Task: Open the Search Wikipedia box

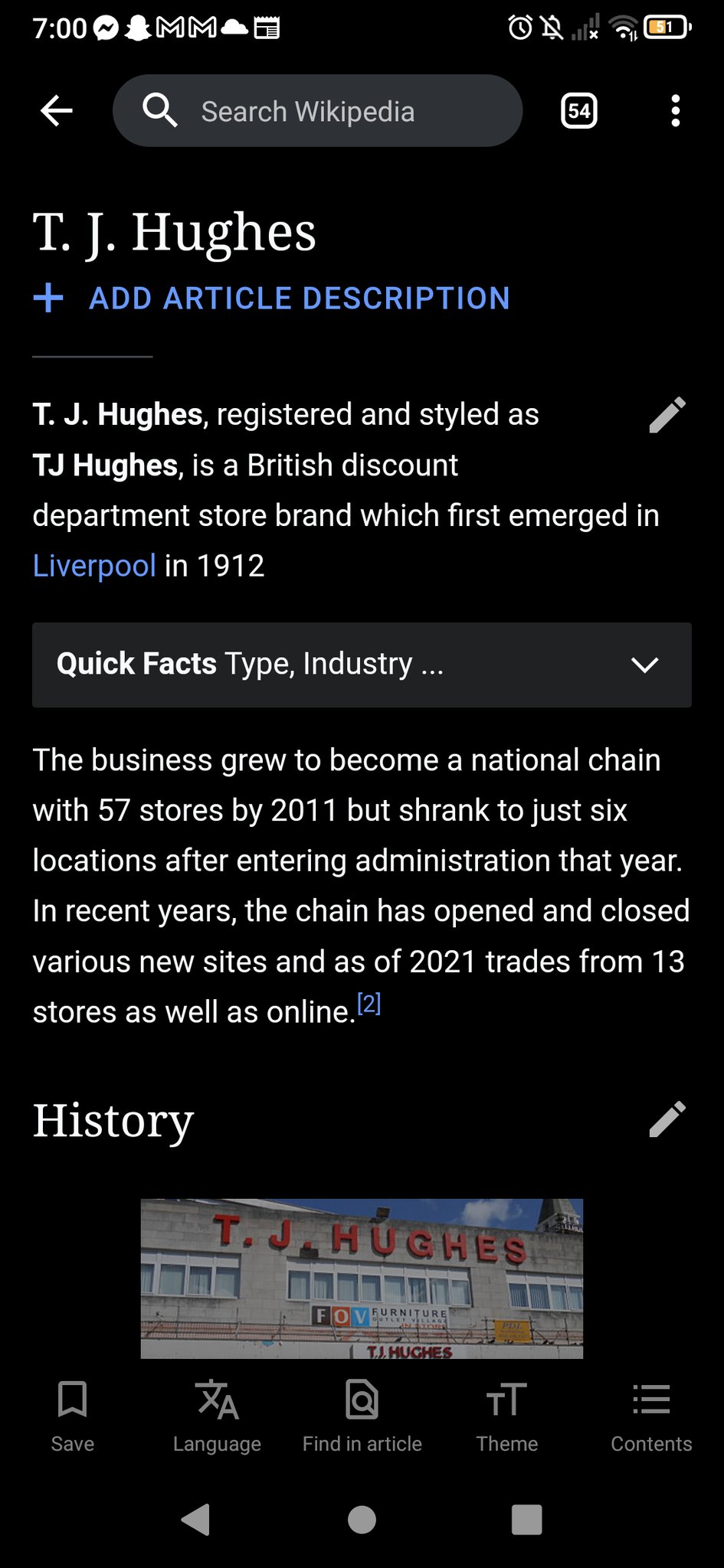Action: pos(317,111)
